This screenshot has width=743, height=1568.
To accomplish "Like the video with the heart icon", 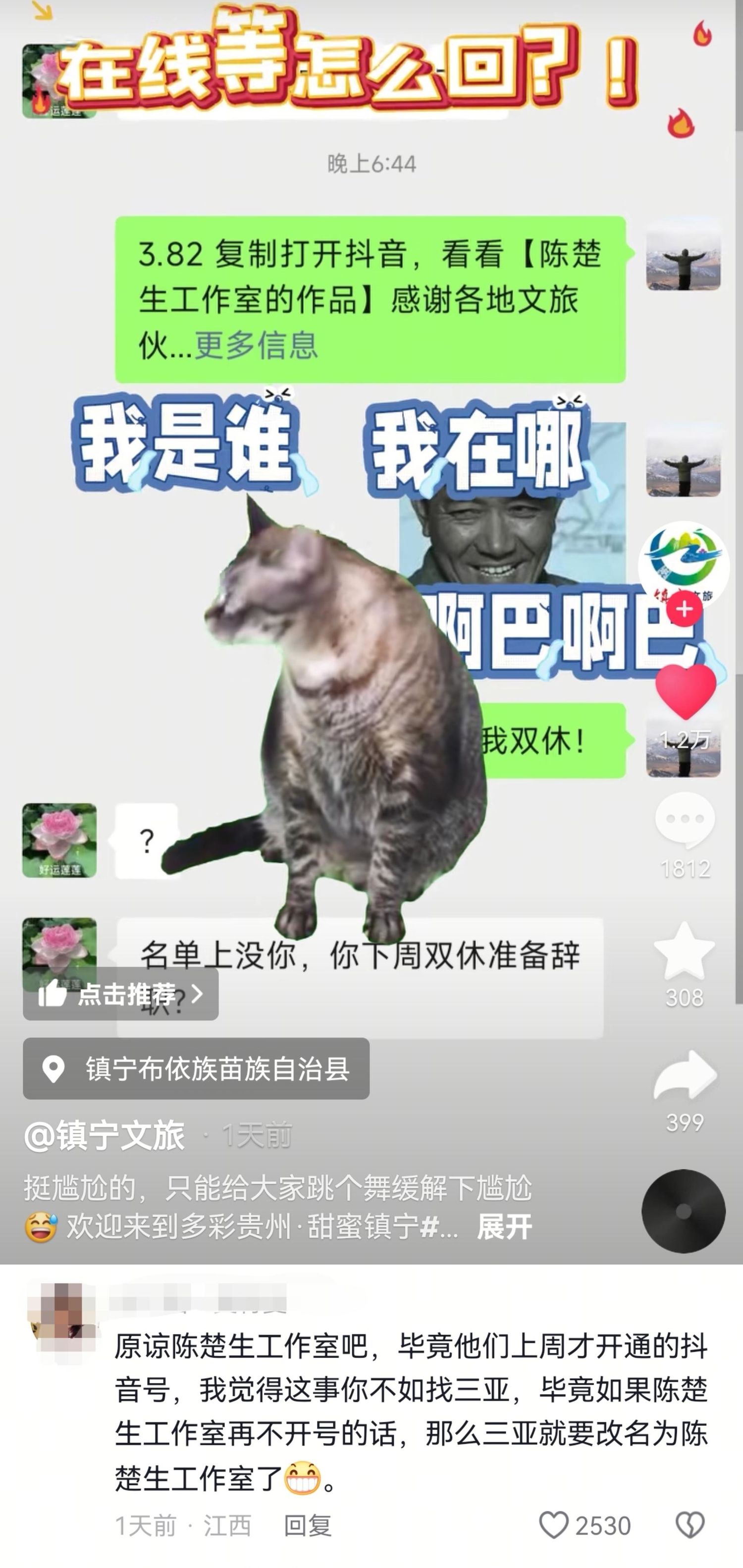I will [x=685, y=691].
